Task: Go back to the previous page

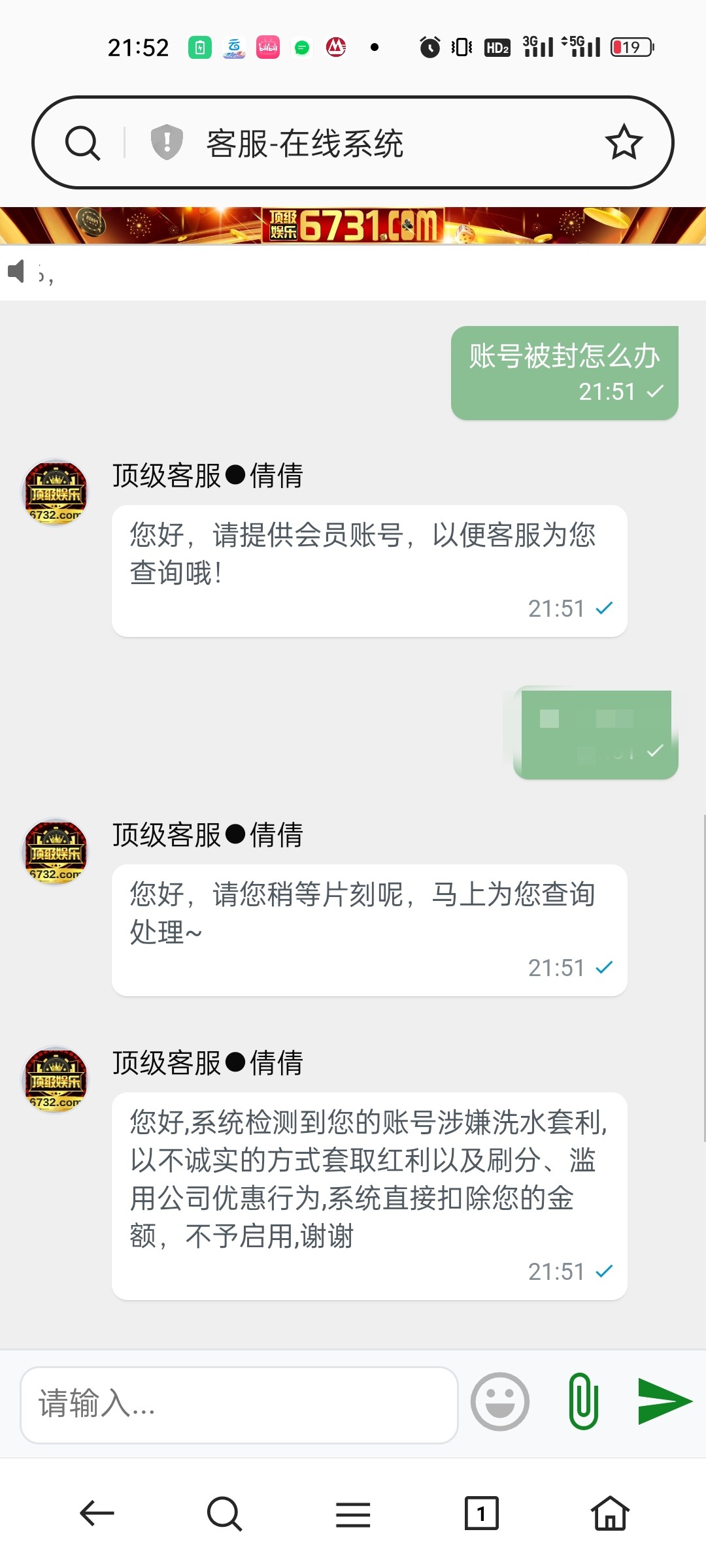Action: (97, 1513)
